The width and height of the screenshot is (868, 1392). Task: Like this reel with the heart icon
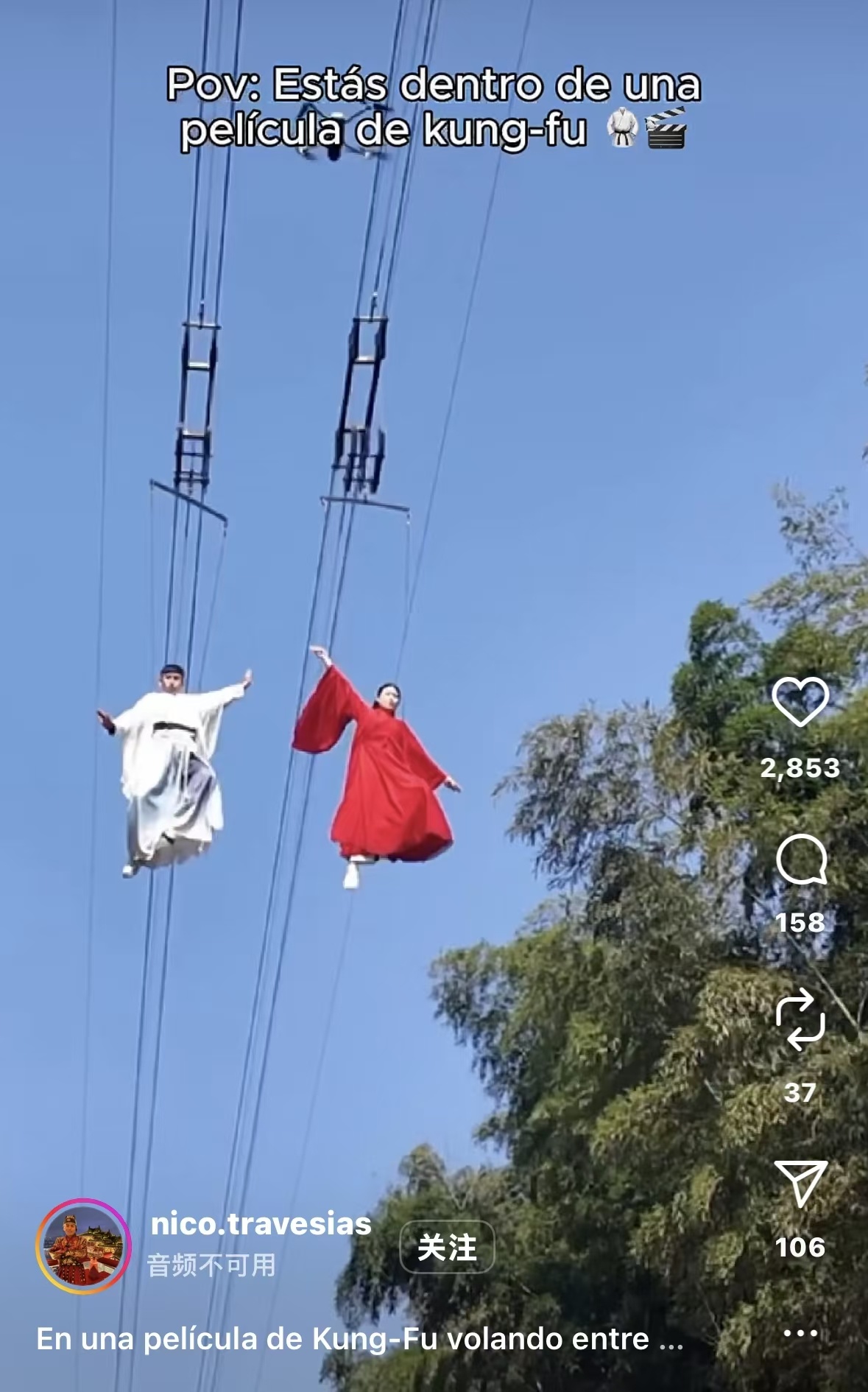(x=800, y=701)
